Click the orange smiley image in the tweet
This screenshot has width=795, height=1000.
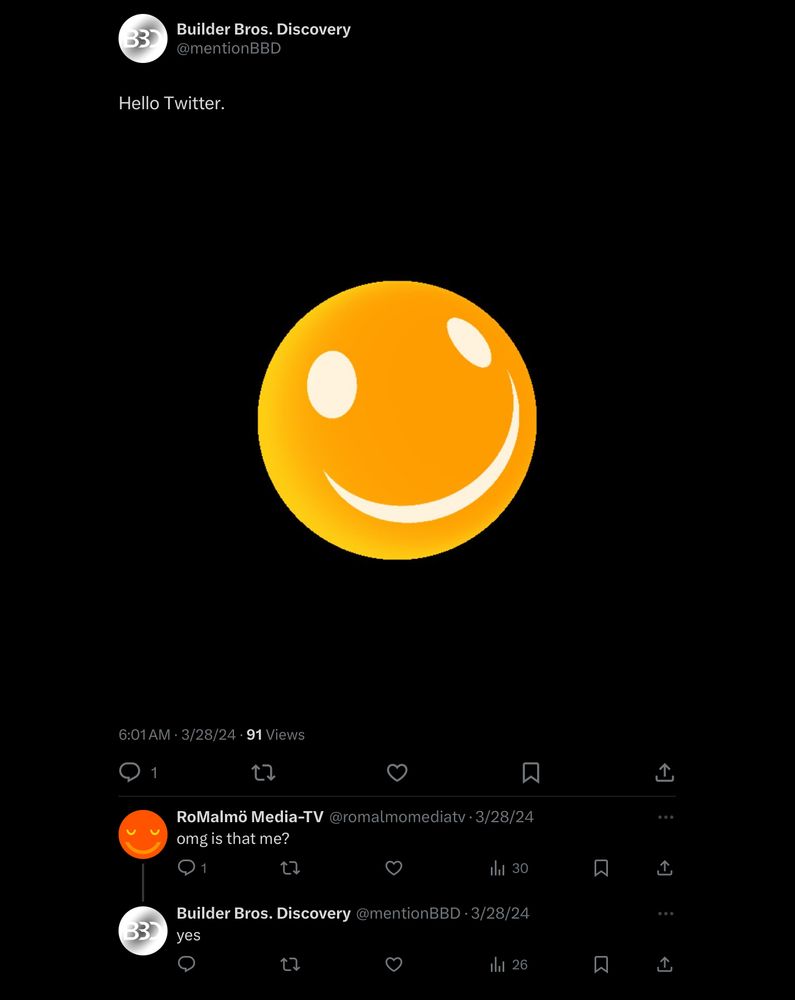pyautogui.click(x=397, y=419)
